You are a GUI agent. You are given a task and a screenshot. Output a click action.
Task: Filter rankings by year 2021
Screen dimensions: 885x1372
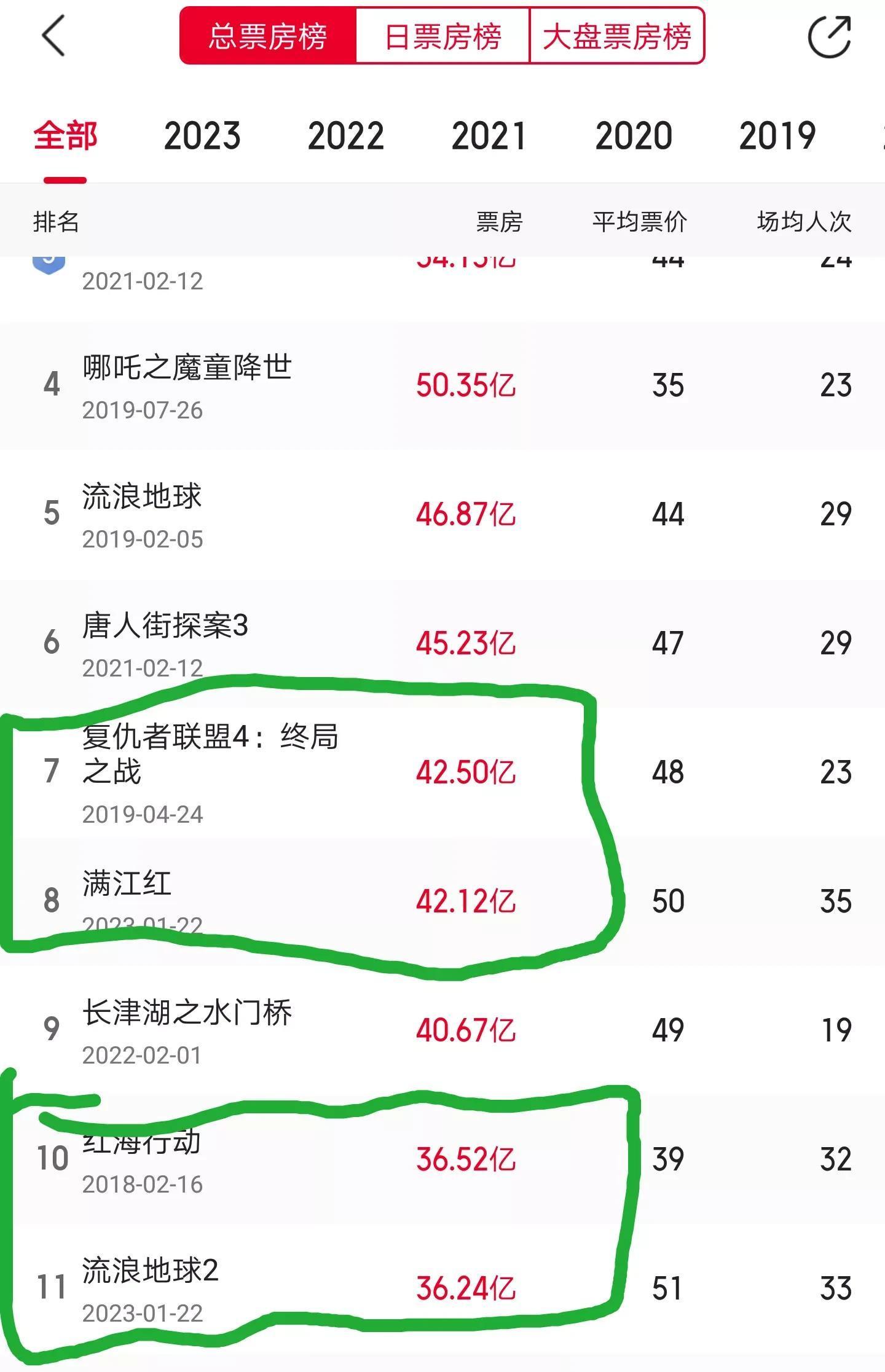(489, 136)
